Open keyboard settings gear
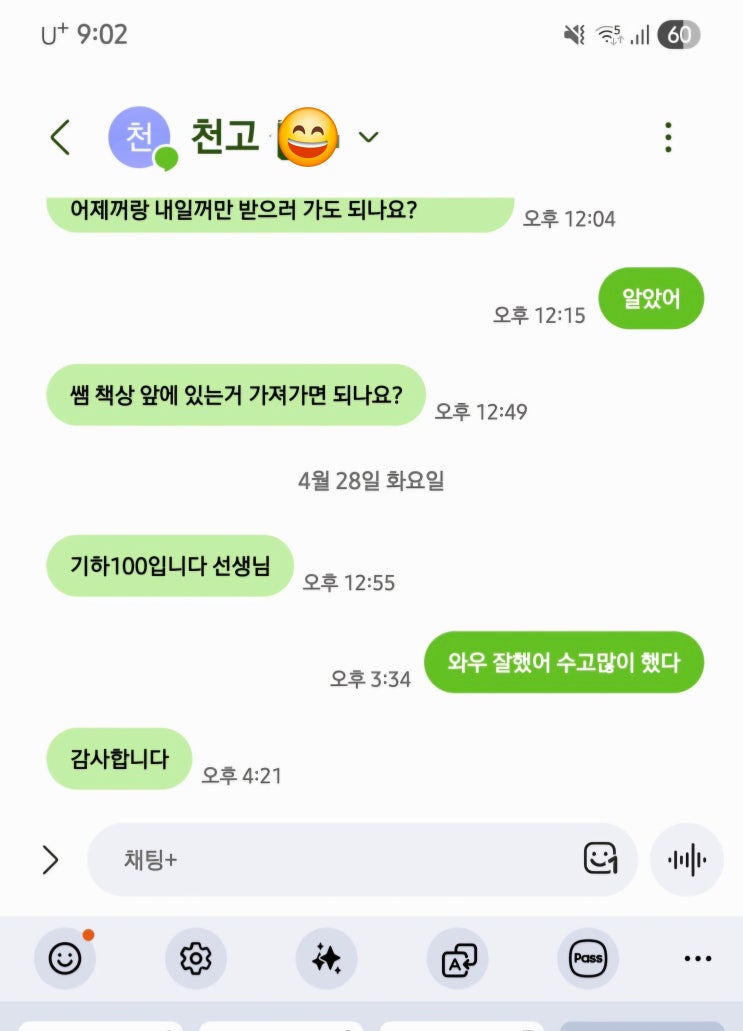The image size is (743, 1031). click(x=195, y=959)
